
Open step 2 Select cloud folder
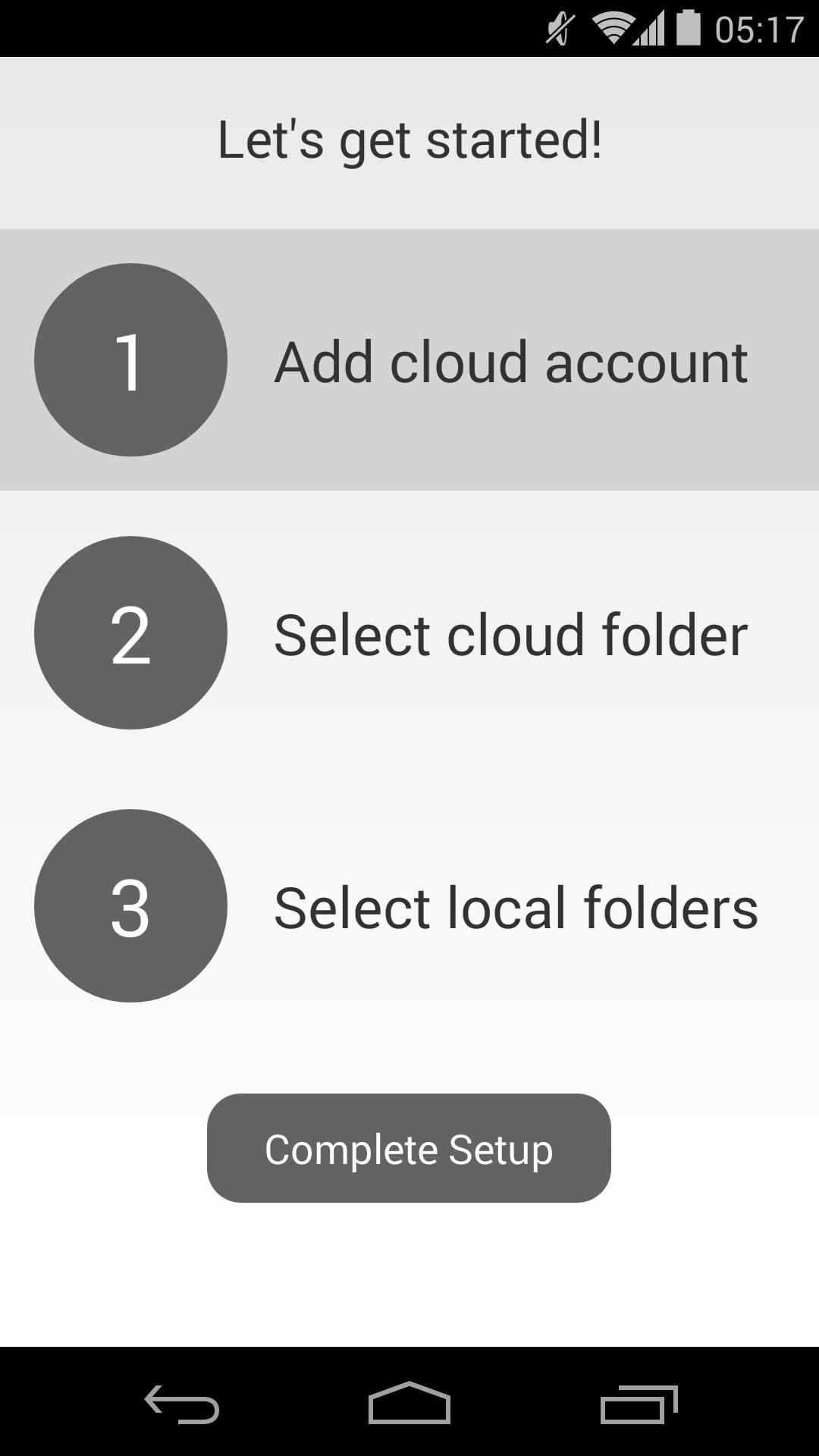[409, 633]
